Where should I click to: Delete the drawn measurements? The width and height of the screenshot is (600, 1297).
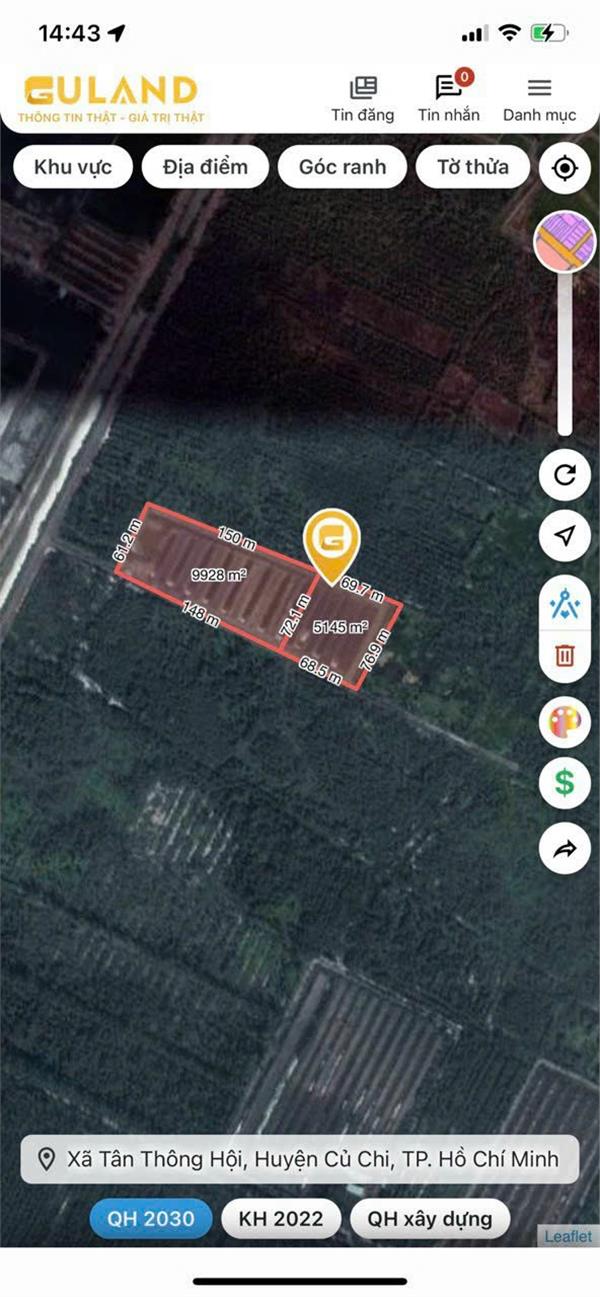point(565,656)
